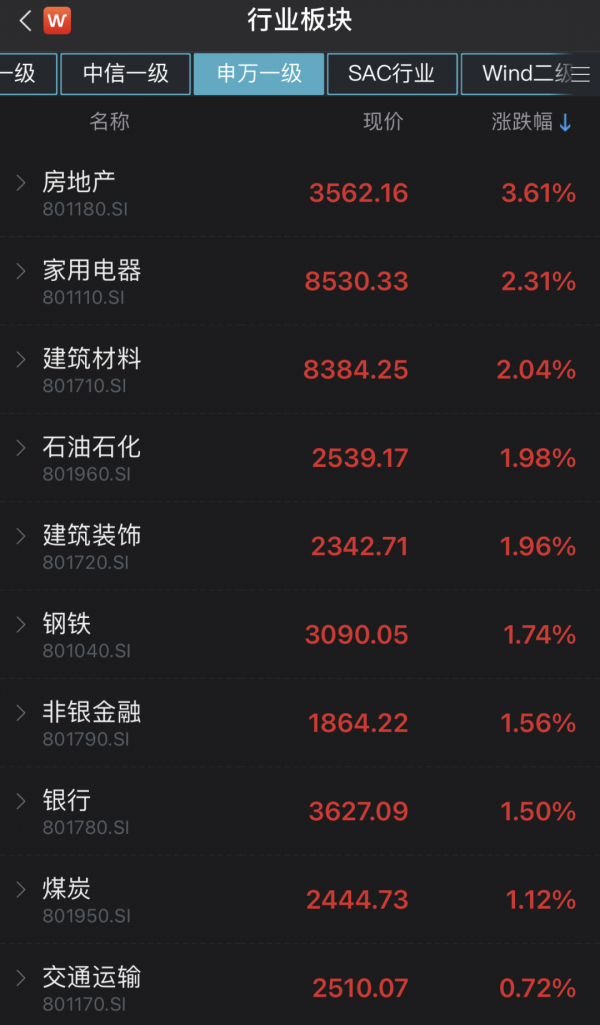Switch to the 中信一级 tab
The image size is (600, 1025).
(x=125, y=74)
